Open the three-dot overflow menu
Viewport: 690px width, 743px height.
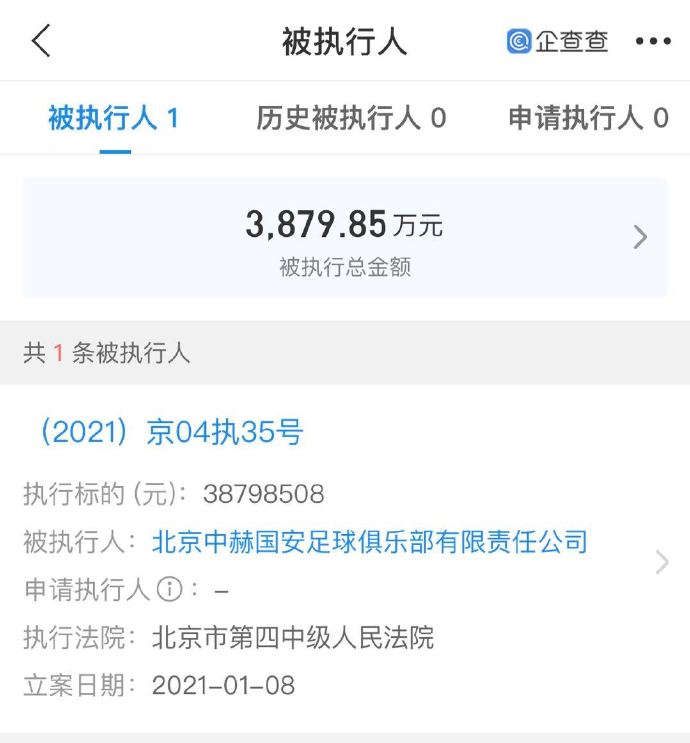coord(653,42)
